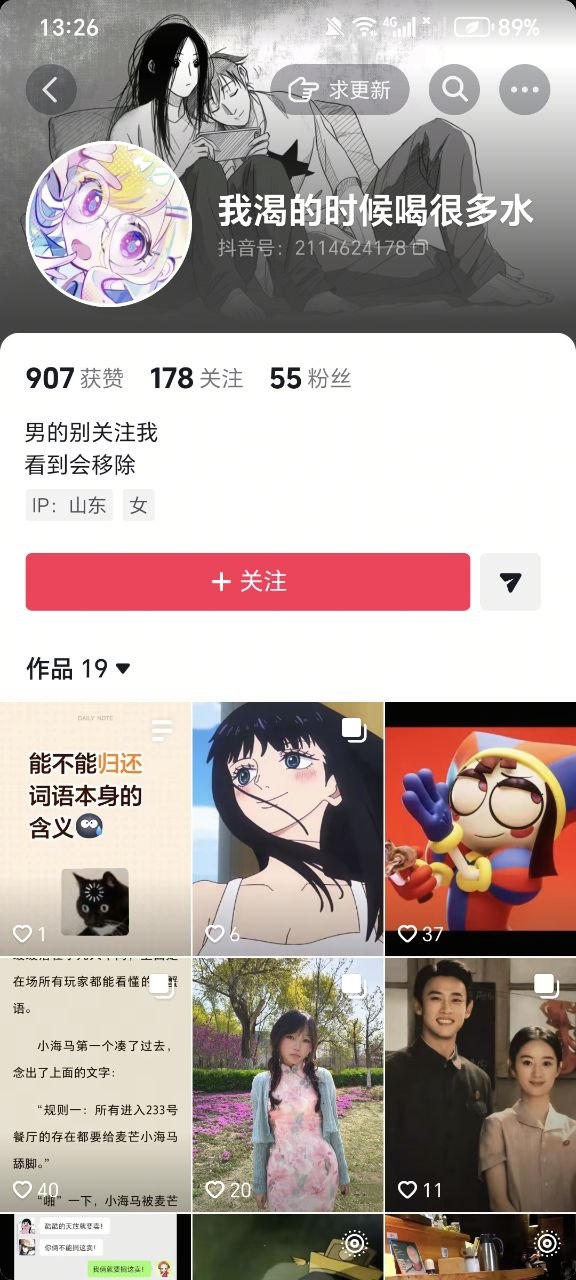
Task: Tap the send message arrow button
Action: point(510,582)
